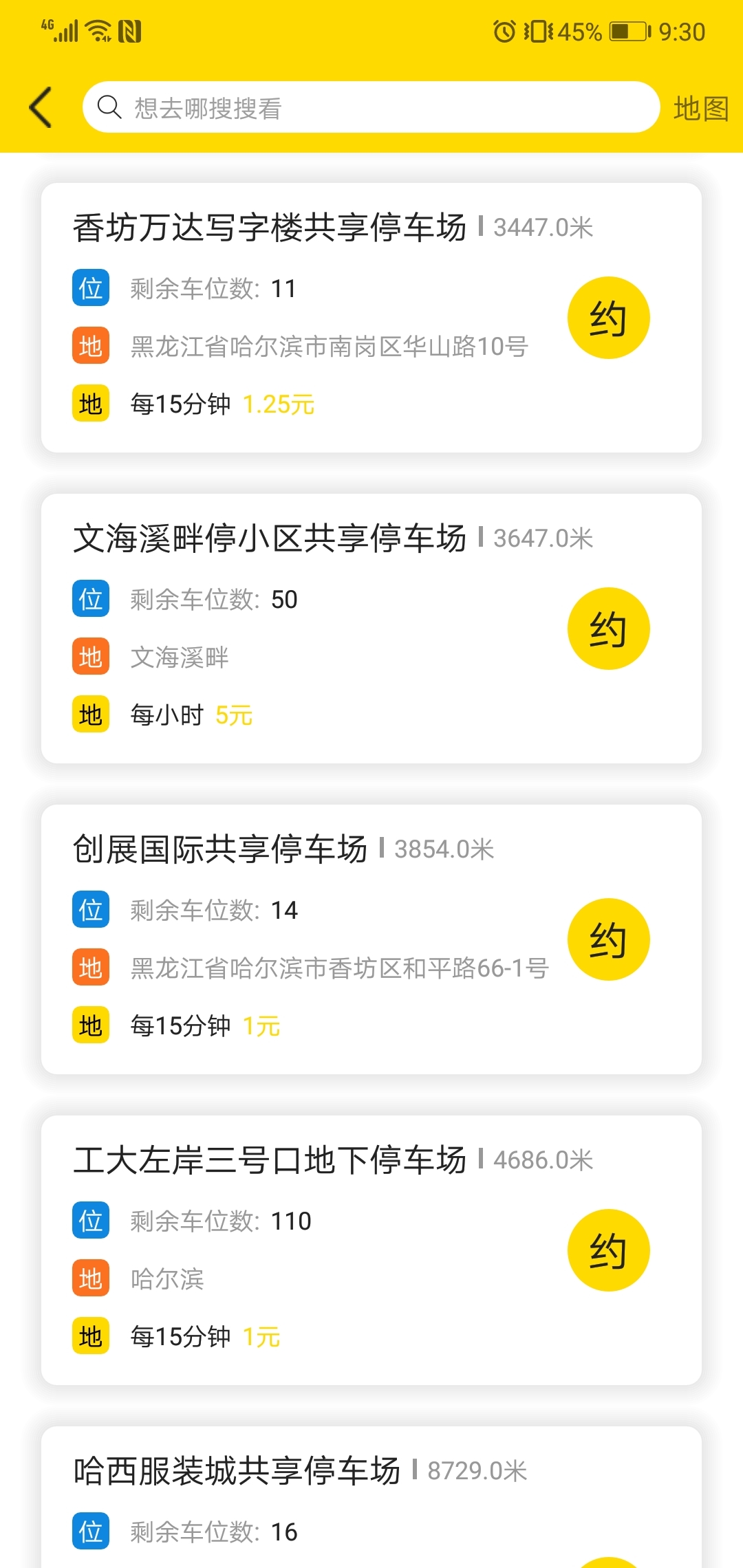This screenshot has width=743, height=1568.
Task: Tap the 约 button for 文海溪畔停小区共享停车场
Action: click(x=608, y=629)
